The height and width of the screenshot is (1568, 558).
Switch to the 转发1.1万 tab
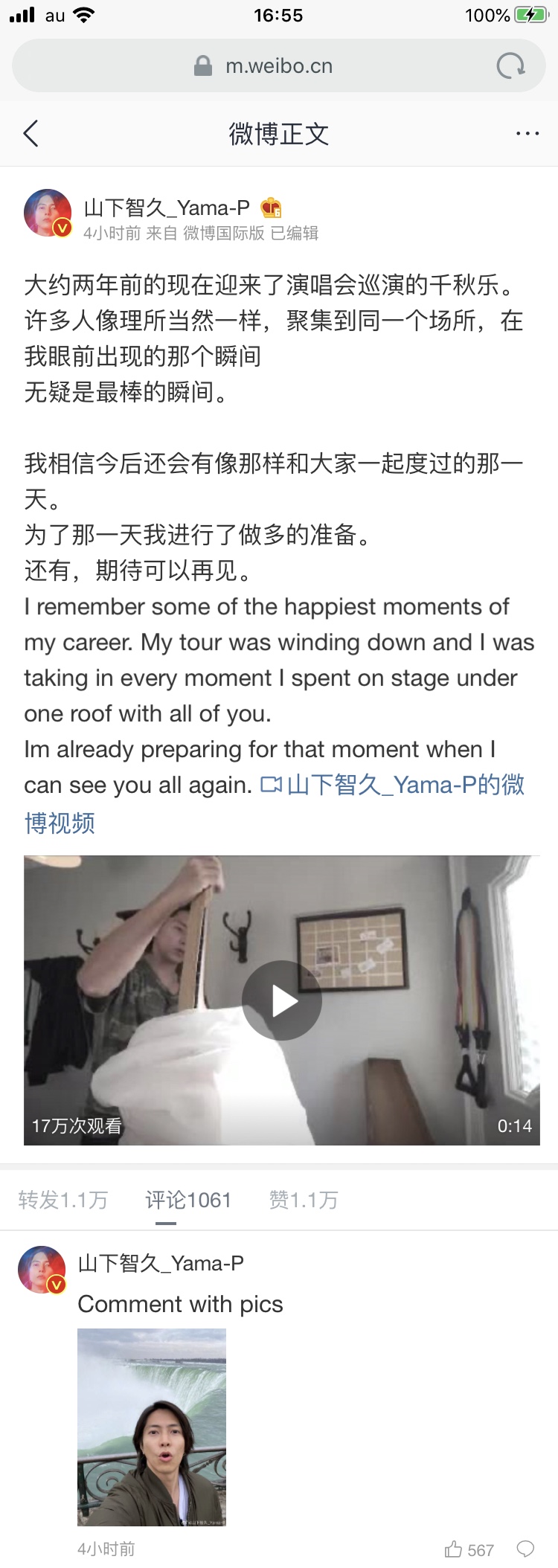pos(63,1200)
